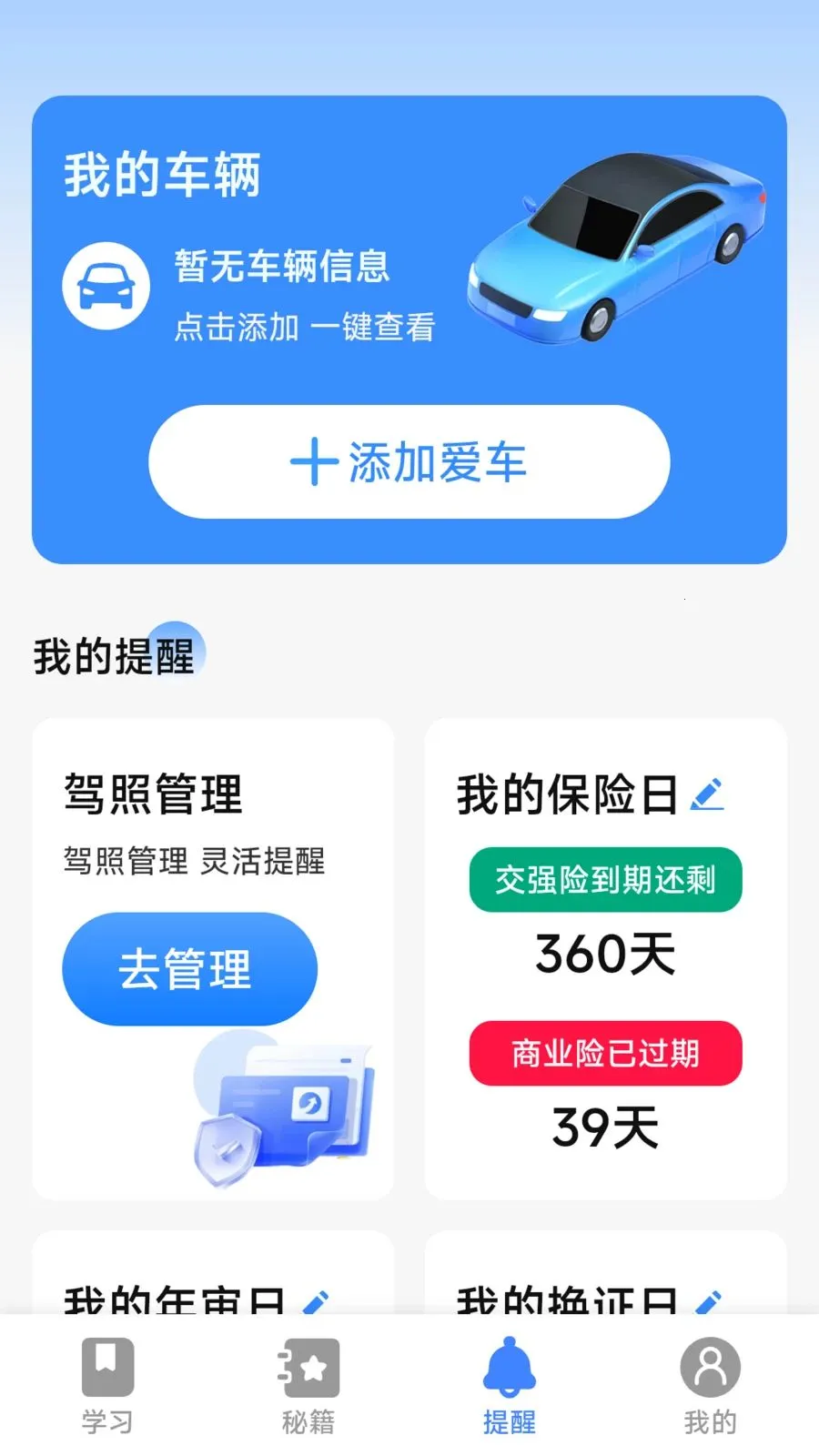Edit 我的保险日 with the pencil icon
The height and width of the screenshot is (1456, 819).
(707, 794)
